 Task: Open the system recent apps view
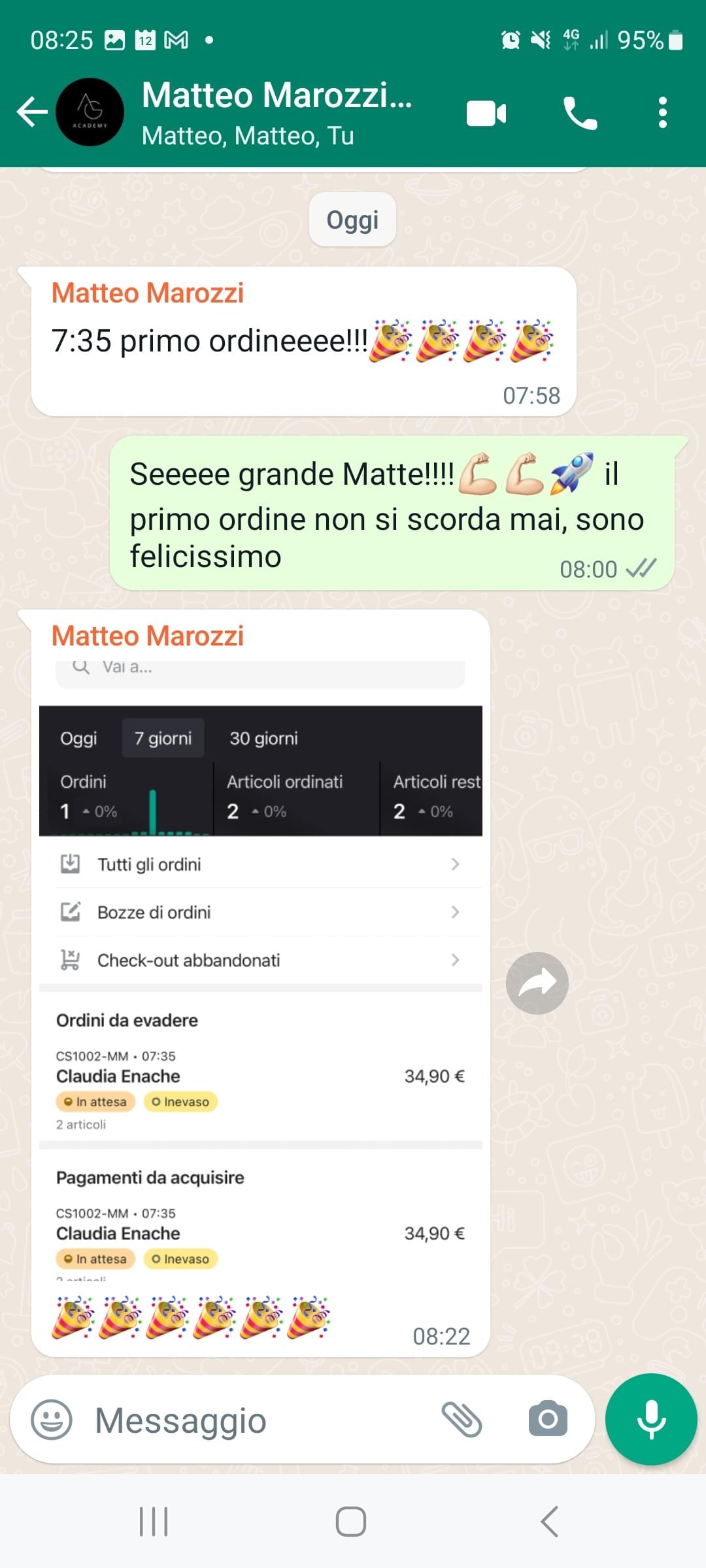(154, 1522)
